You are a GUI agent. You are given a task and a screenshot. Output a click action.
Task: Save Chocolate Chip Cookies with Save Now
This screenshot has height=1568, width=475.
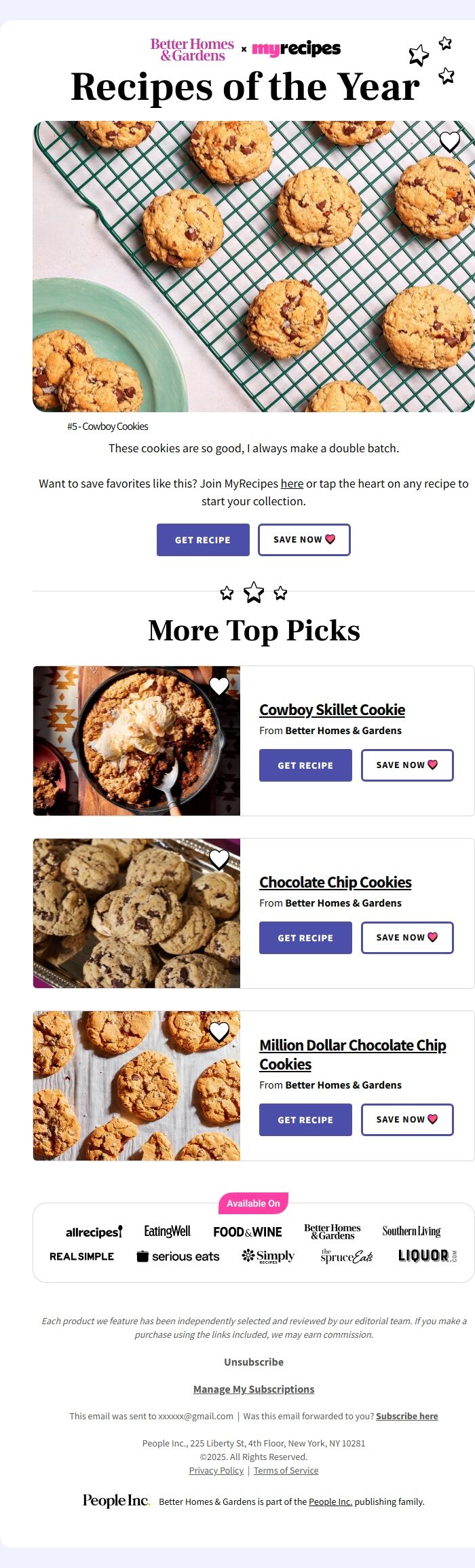pyautogui.click(x=407, y=938)
